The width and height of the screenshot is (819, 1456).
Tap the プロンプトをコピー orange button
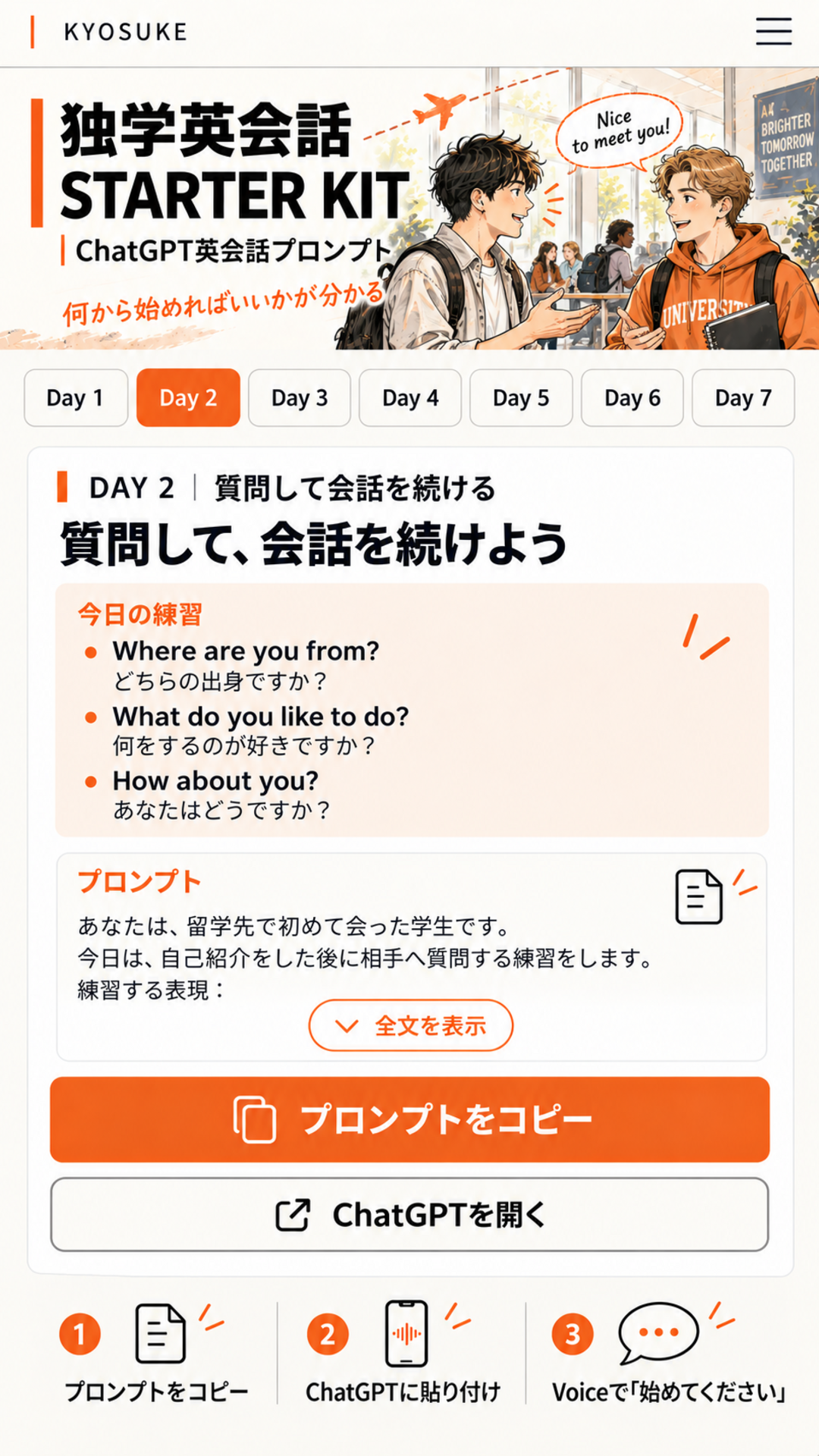tap(410, 1120)
